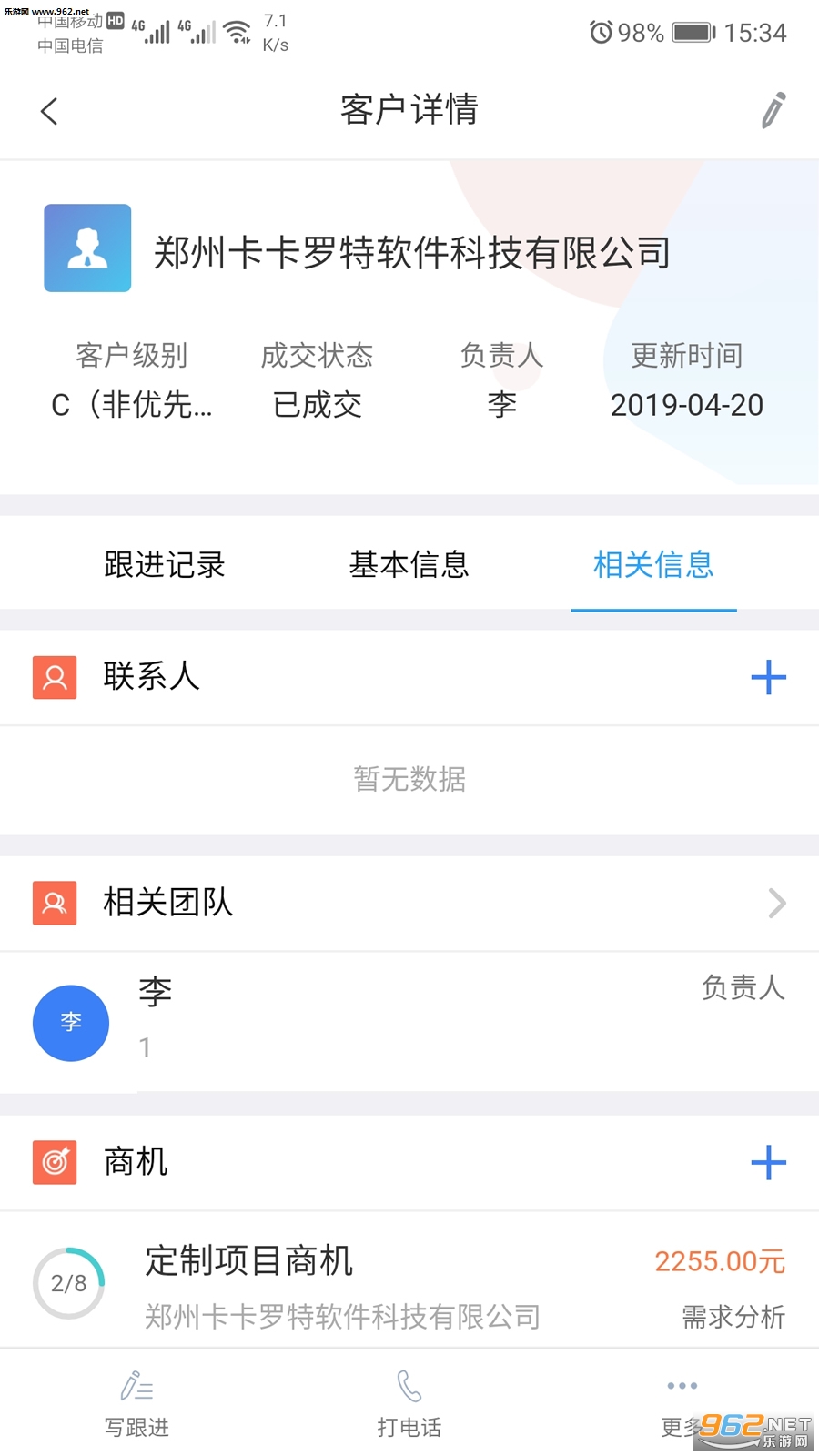Go back from customer details
Screen dimensions: 819x1456
[x=50, y=111]
